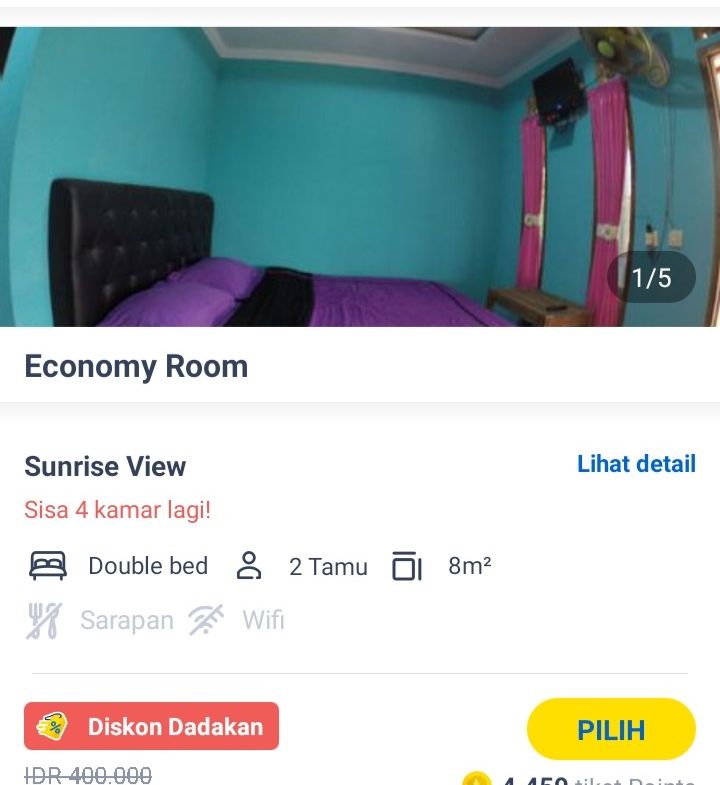
Task: Open the Economy Room photo gallery
Action: click(360, 178)
